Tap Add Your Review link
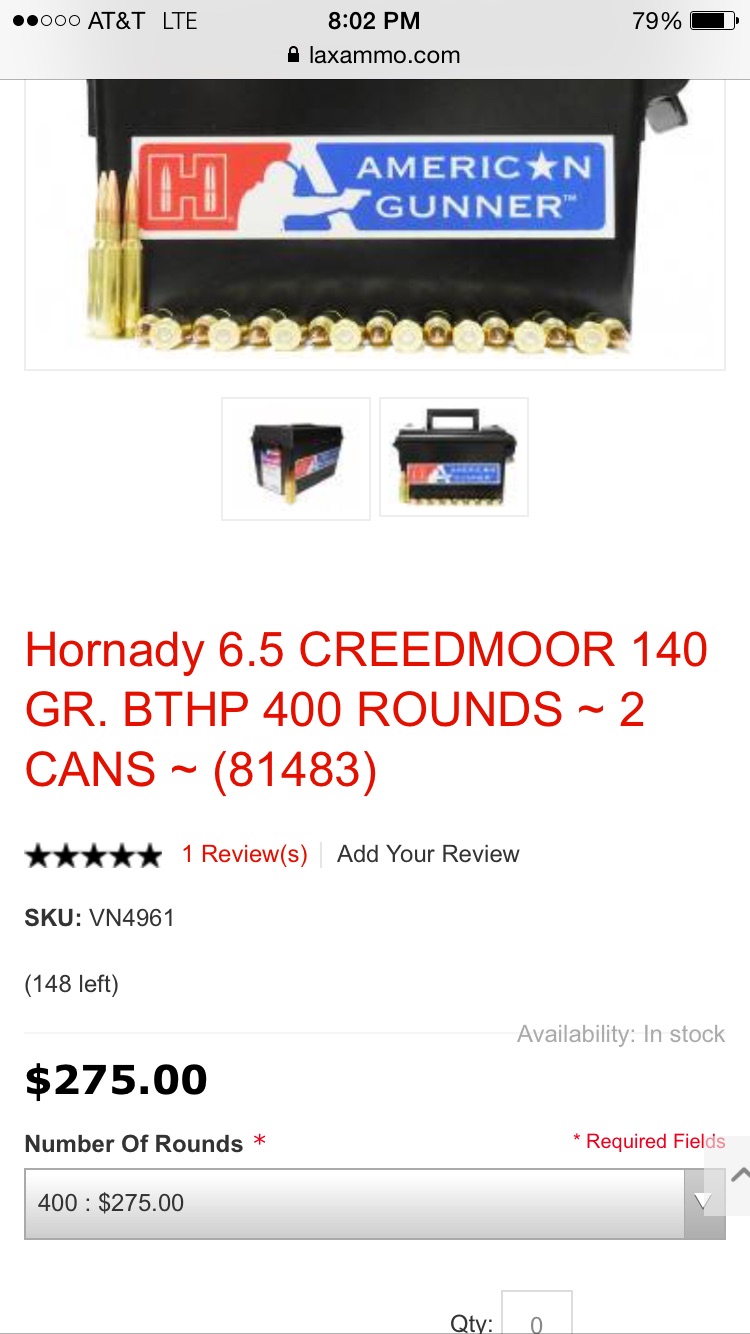 pos(428,854)
